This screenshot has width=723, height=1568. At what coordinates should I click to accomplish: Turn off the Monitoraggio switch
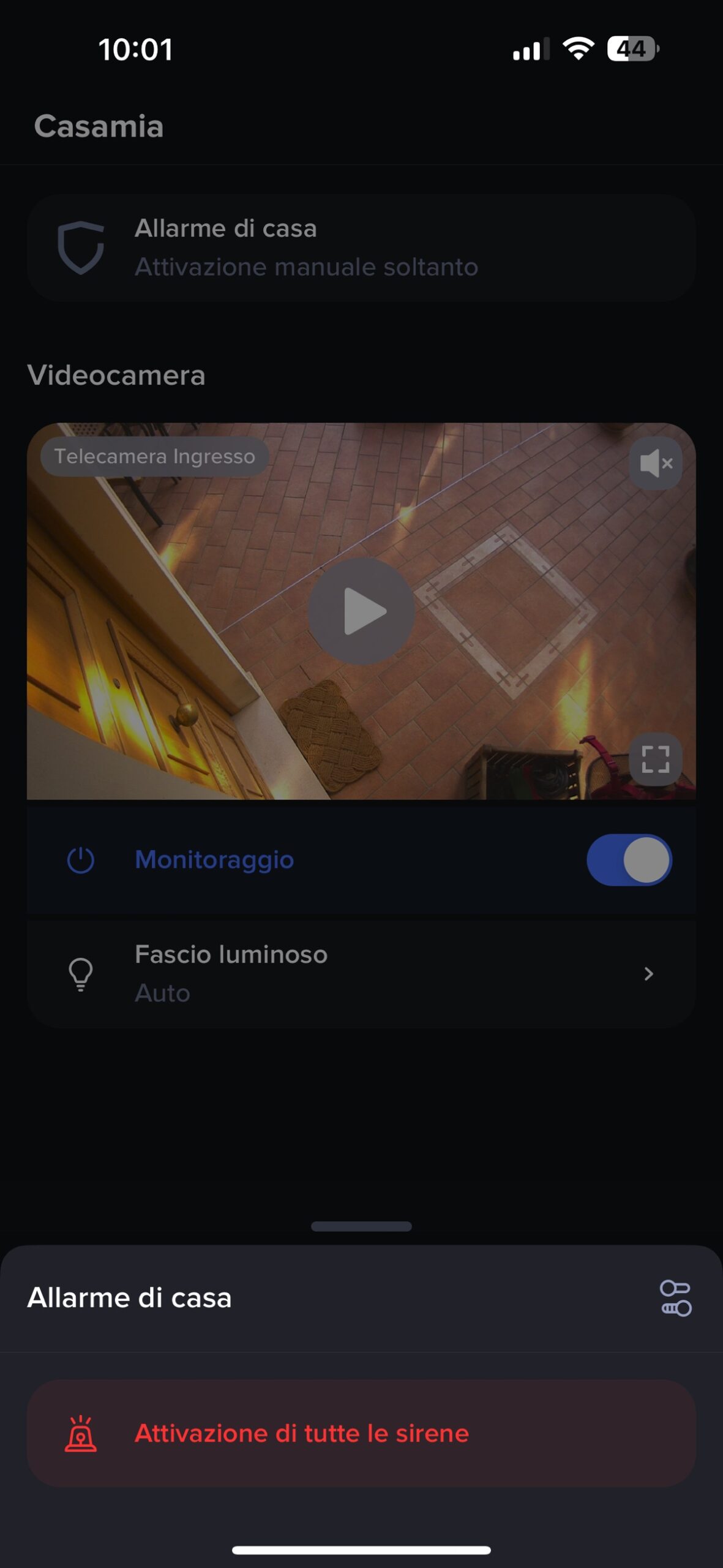click(x=629, y=860)
